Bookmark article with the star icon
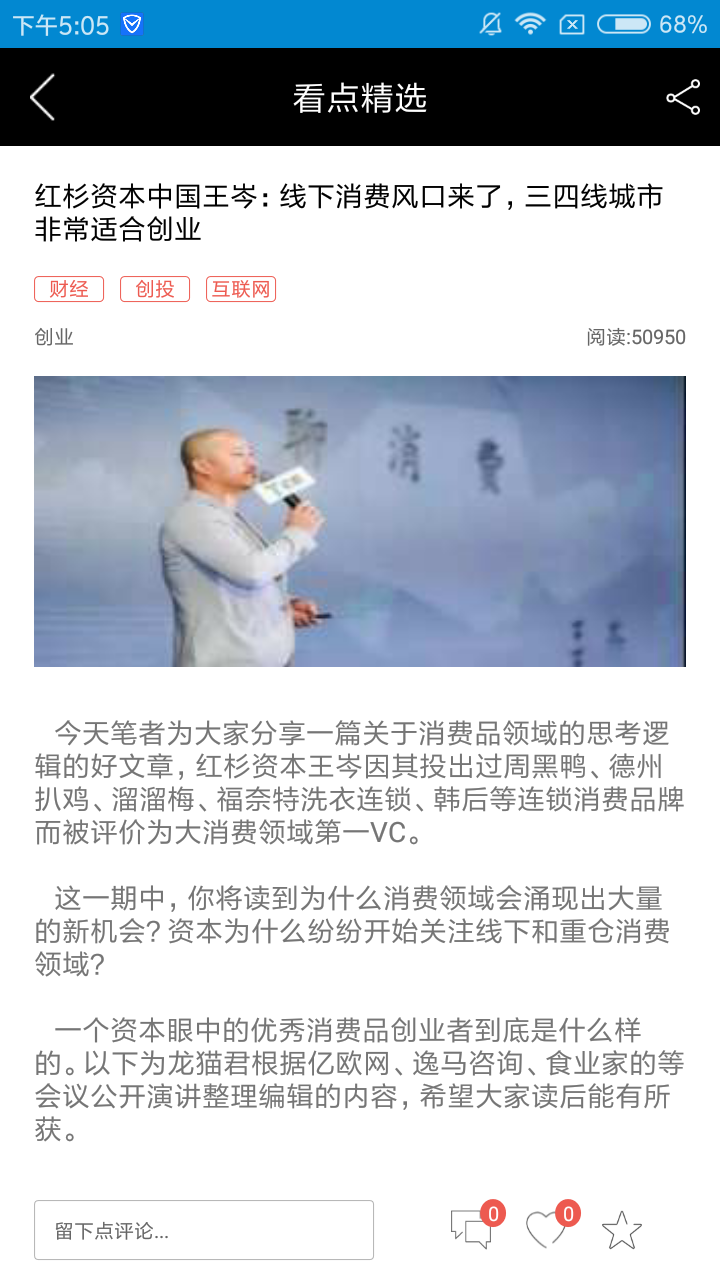The width and height of the screenshot is (720, 1280). coord(621,1230)
